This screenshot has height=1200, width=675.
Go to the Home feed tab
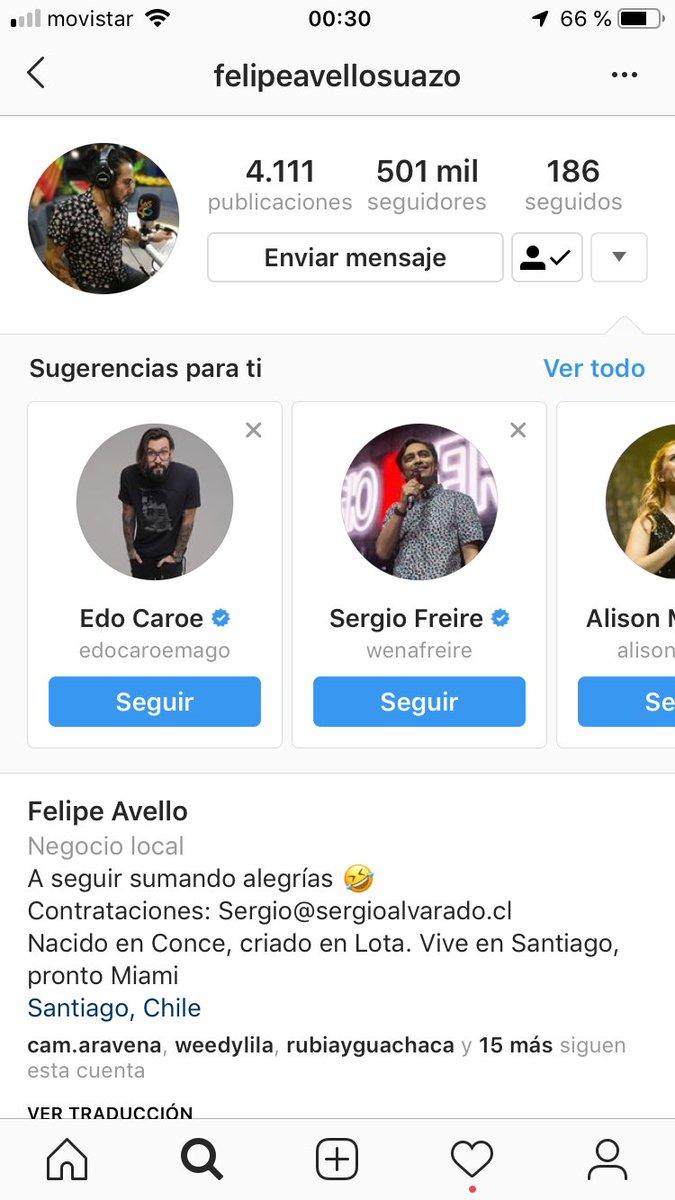[67, 1160]
